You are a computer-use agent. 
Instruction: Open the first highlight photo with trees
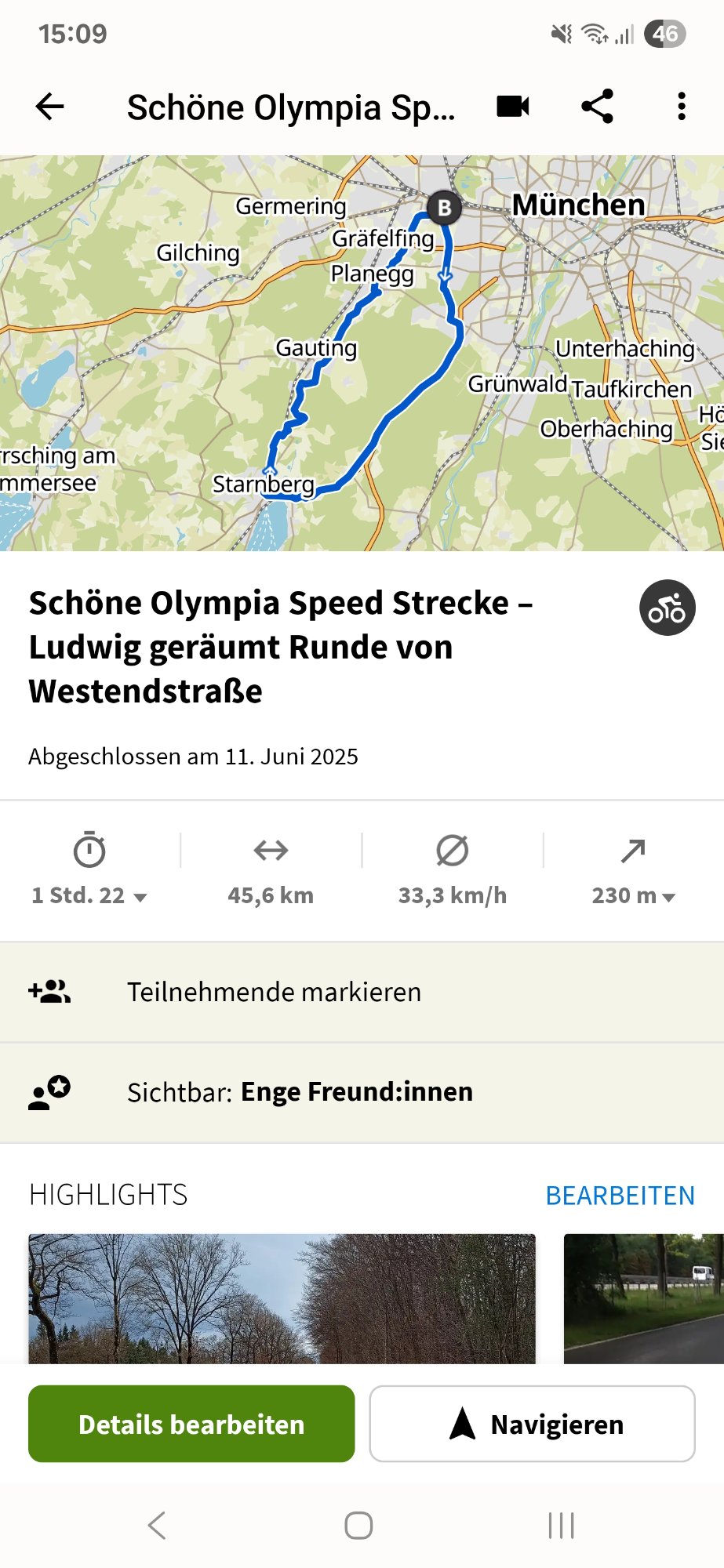pyautogui.click(x=282, y=1298)
